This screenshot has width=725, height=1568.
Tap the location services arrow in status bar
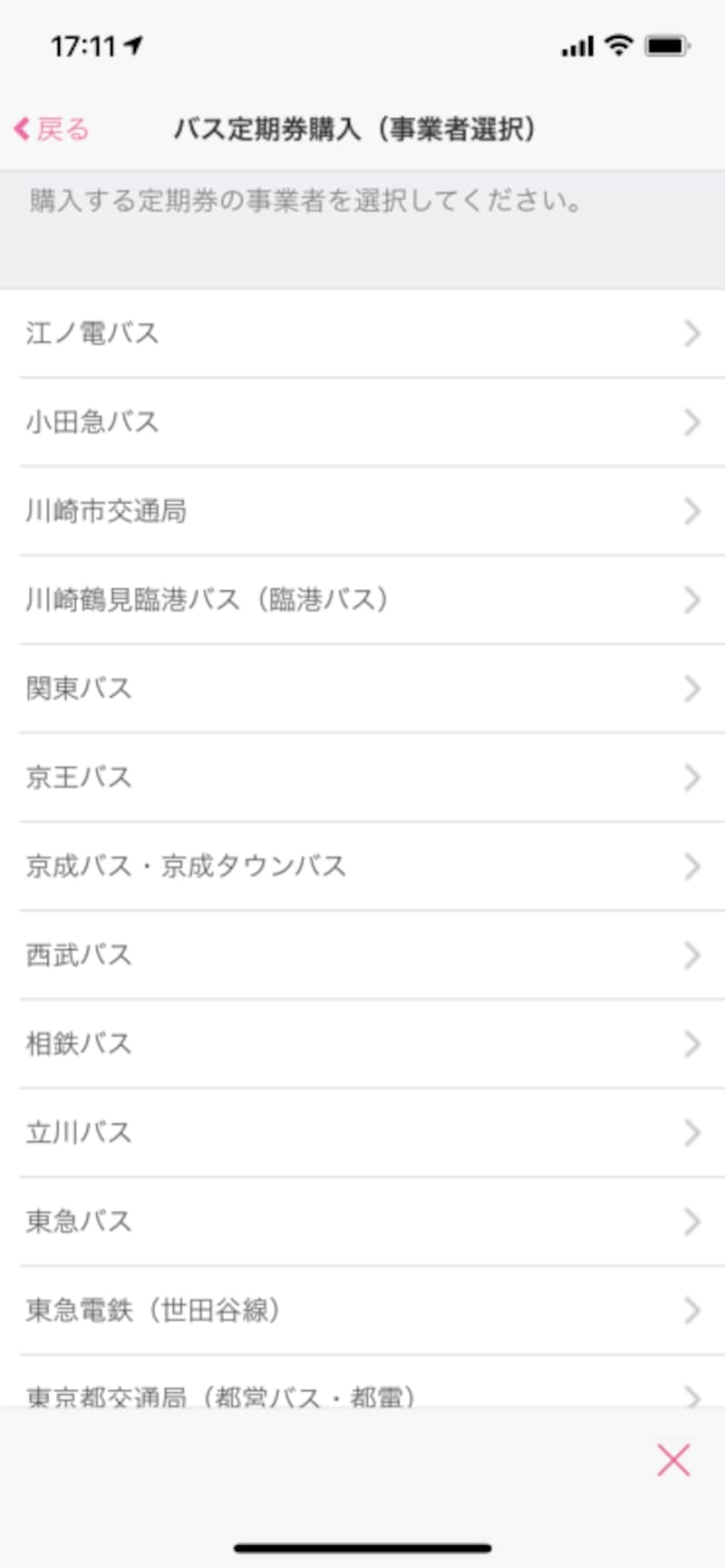pyautogui.click(x=136, y=44)
